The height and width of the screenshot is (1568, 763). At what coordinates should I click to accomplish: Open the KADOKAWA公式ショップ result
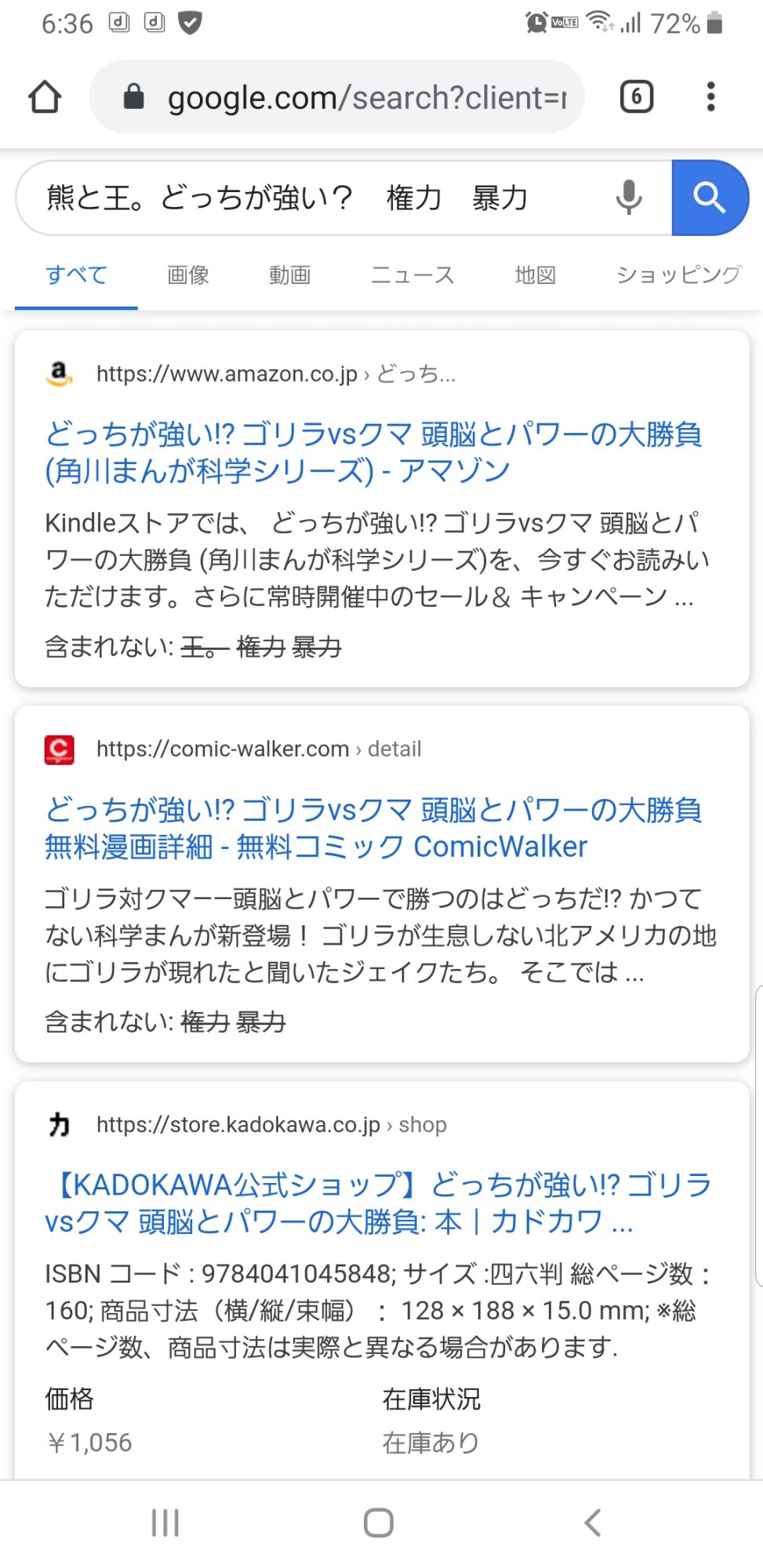coord(376,1203)
